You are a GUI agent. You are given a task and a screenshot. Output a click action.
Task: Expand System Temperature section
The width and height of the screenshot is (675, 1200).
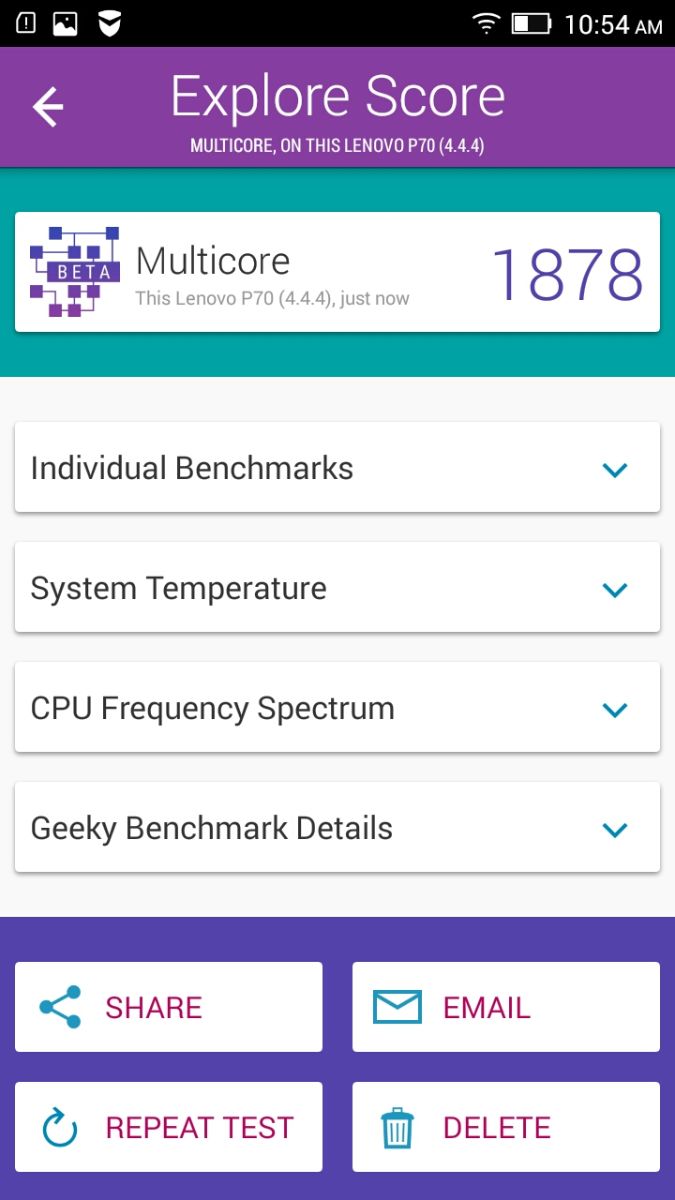coord(337,588)
